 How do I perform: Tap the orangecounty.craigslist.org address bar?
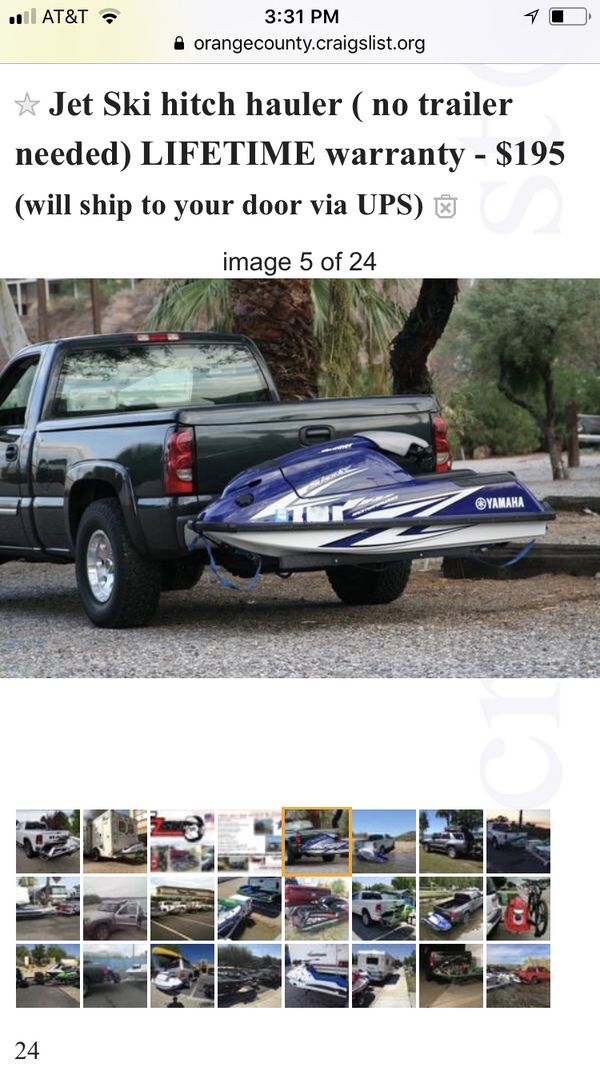(300, 44)
